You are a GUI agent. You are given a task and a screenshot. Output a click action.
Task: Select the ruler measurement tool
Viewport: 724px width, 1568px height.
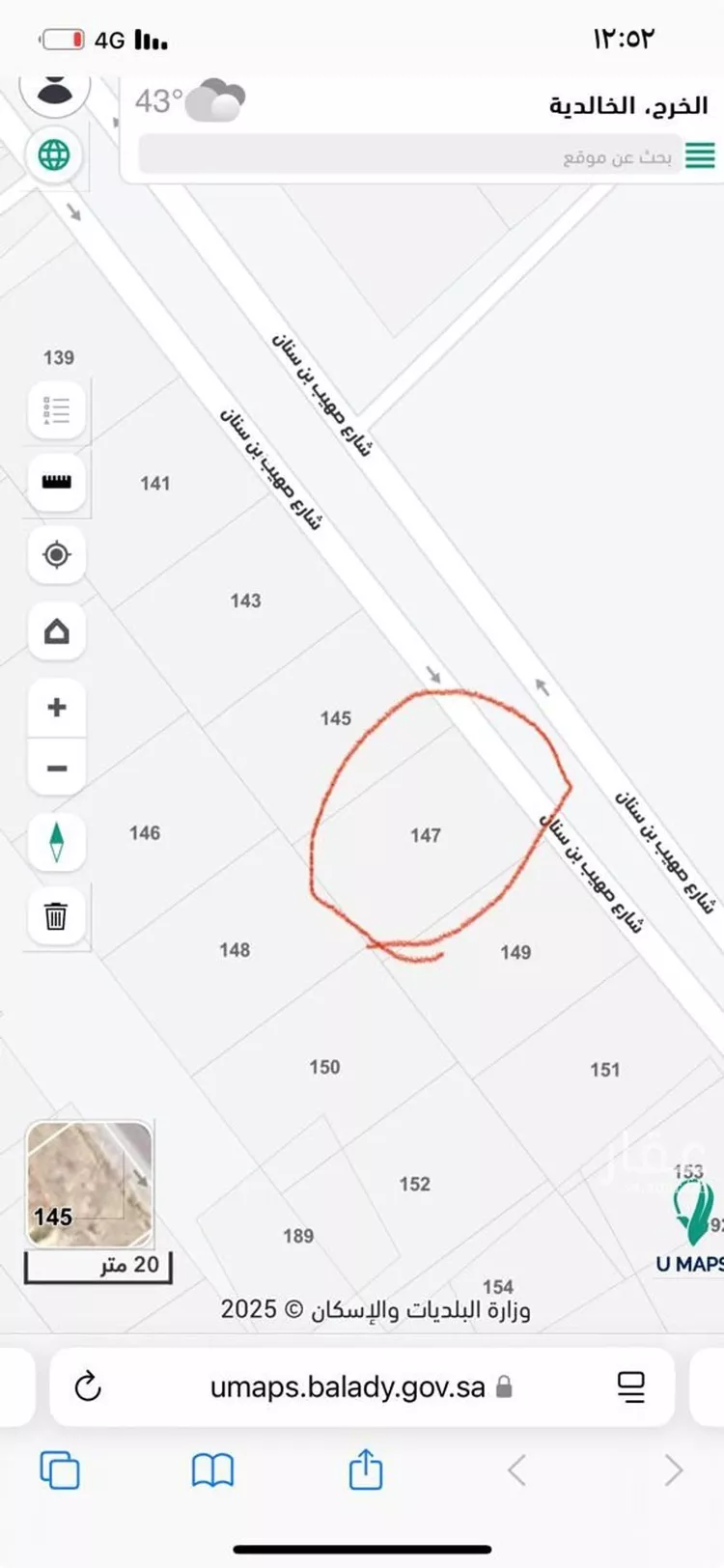point(57,482)
